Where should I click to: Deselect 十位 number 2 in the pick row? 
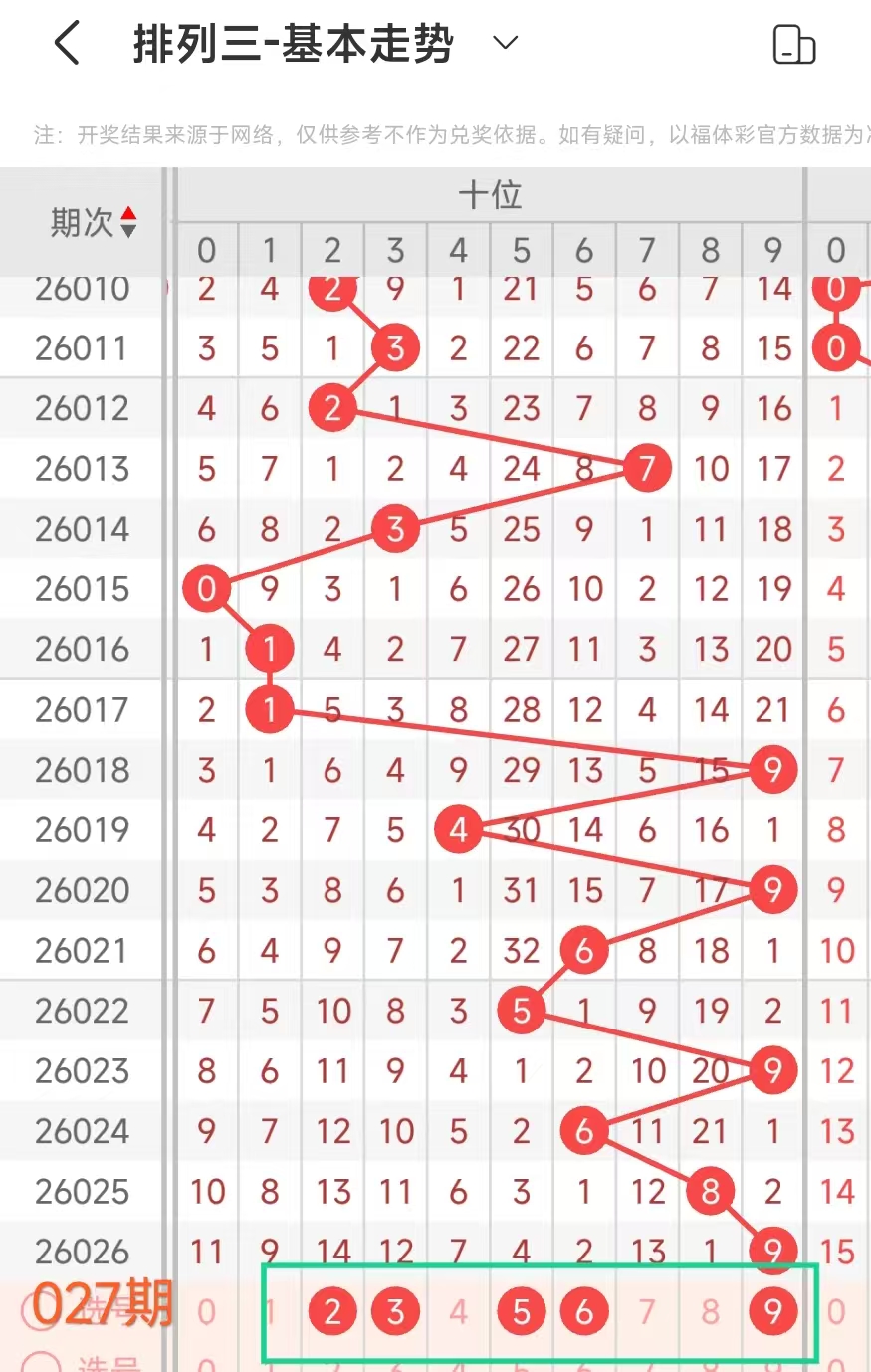(332, 1312)
